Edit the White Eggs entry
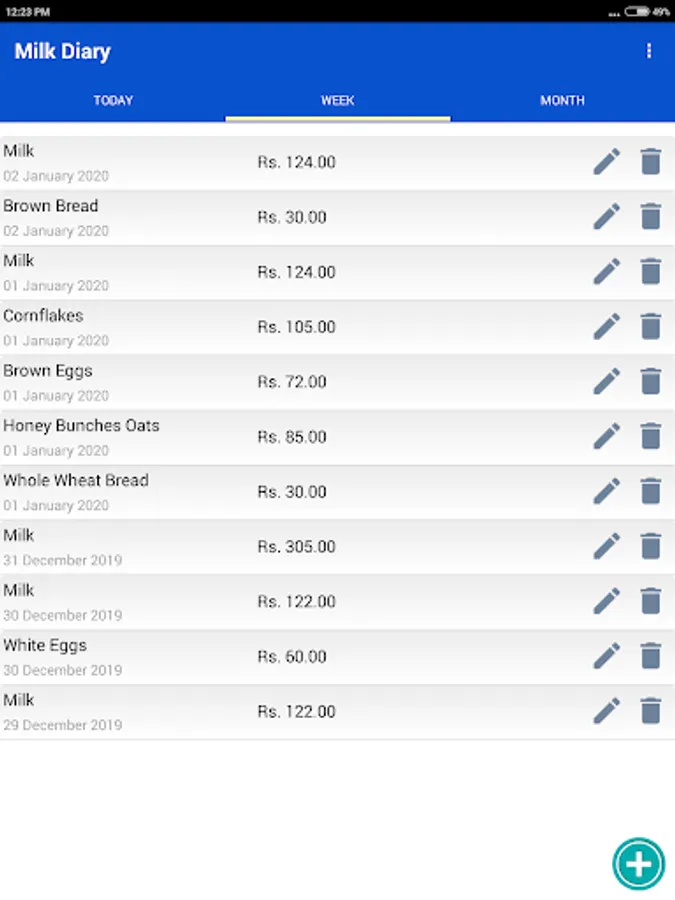This screenshot has height=900, width=675. (x=607, y=656)
